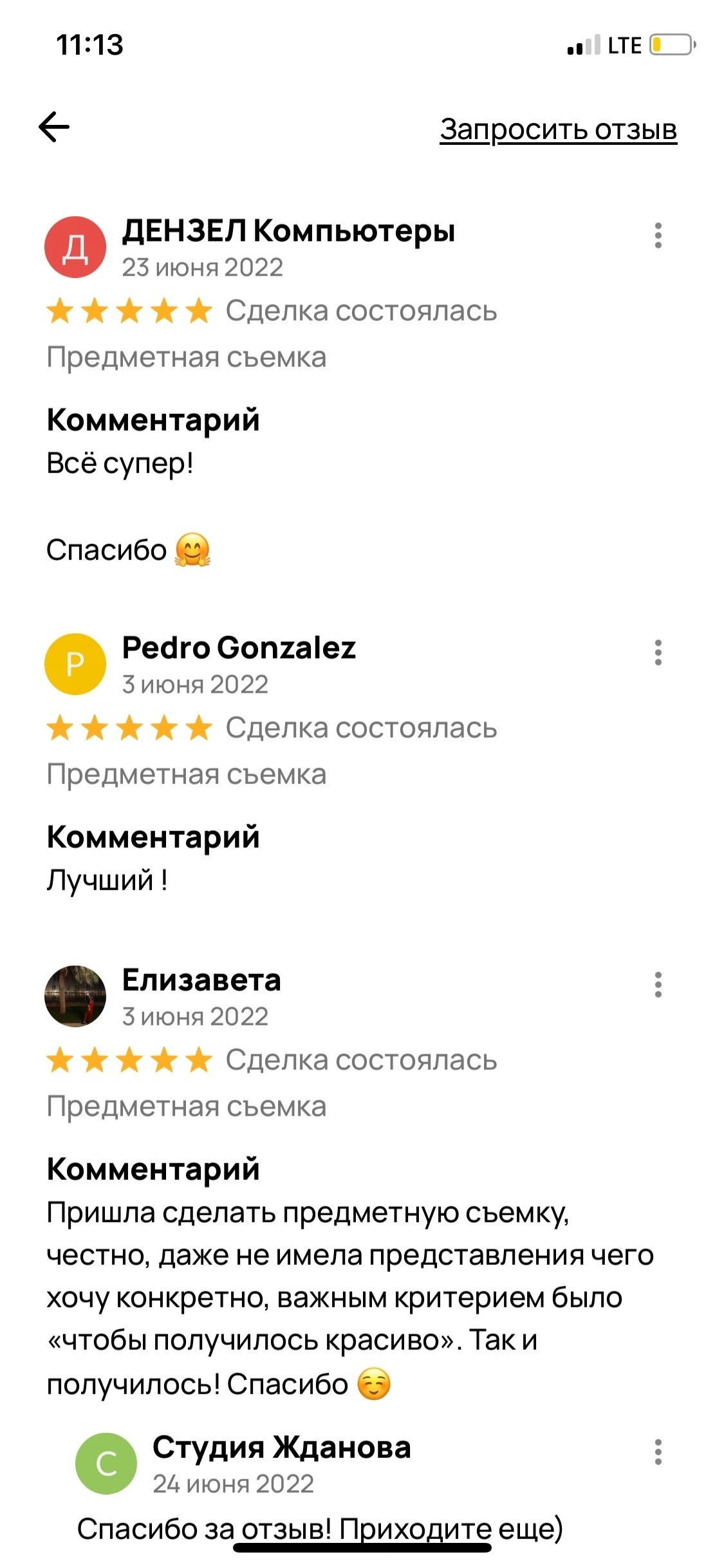Tap Pedro Gonzalez yellow avatar

coord(75,664)
